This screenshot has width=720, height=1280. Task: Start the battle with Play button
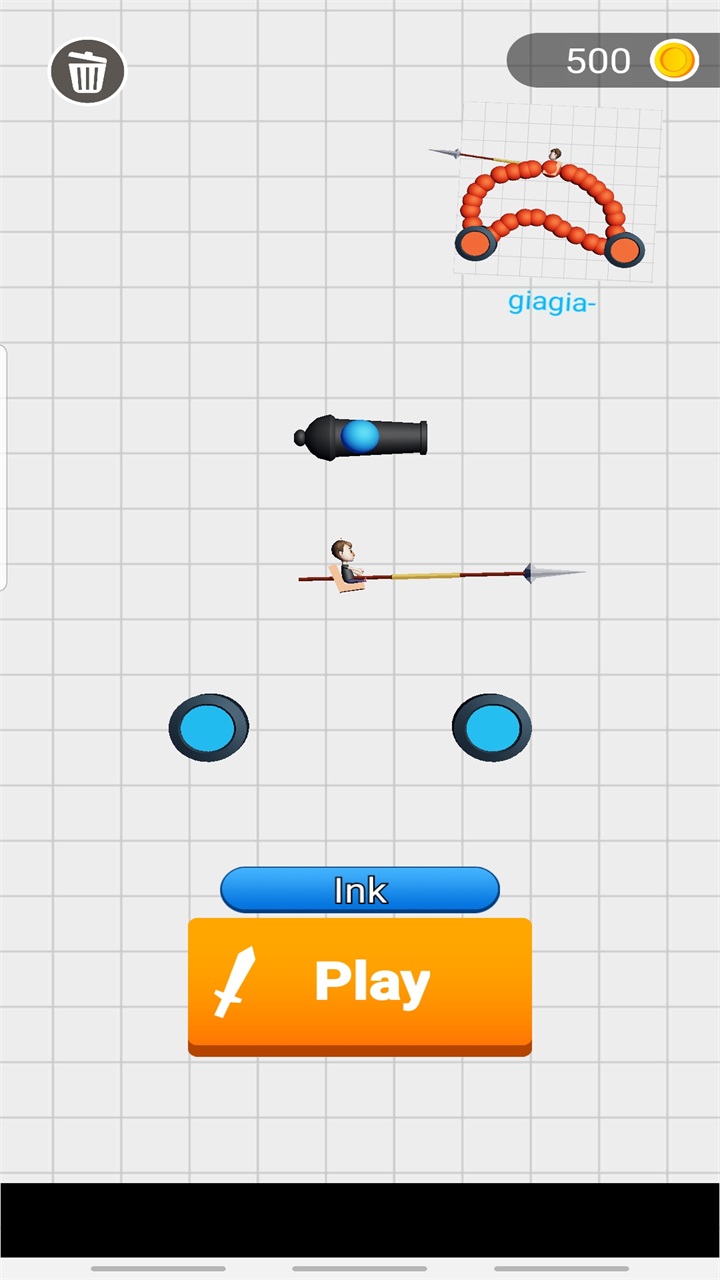[x=360, y=983]
